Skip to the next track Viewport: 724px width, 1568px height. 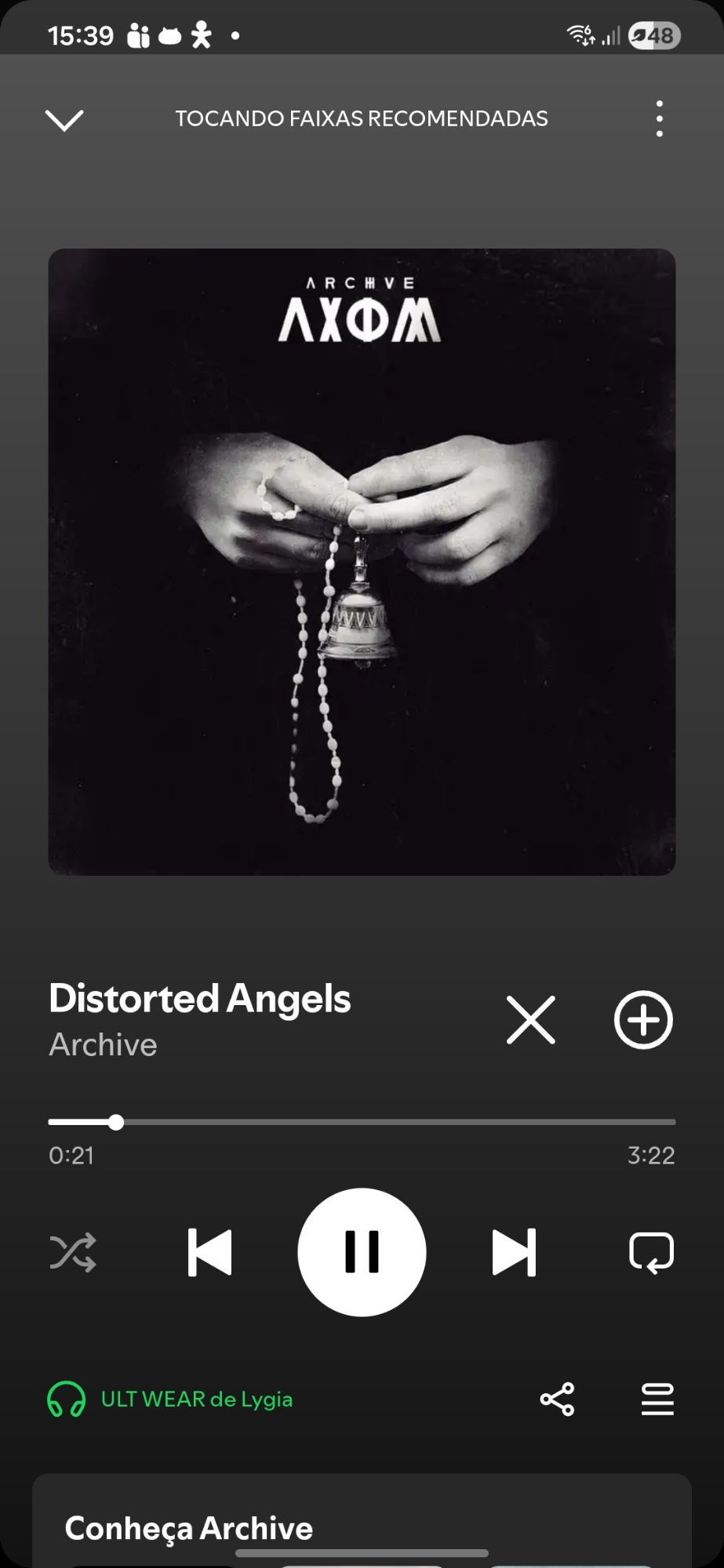514,1252
